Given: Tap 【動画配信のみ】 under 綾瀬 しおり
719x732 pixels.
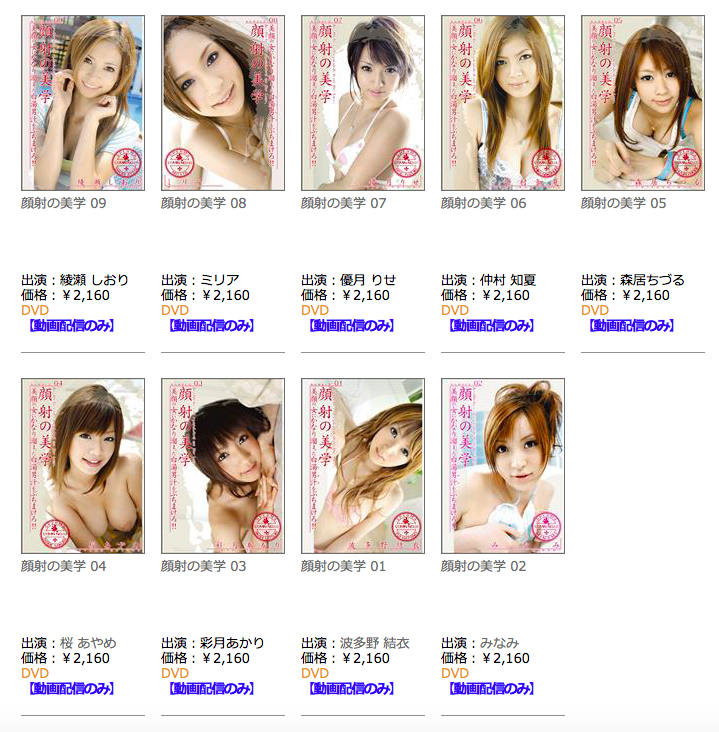Looking at the screenshot, I should coord(72,325).
